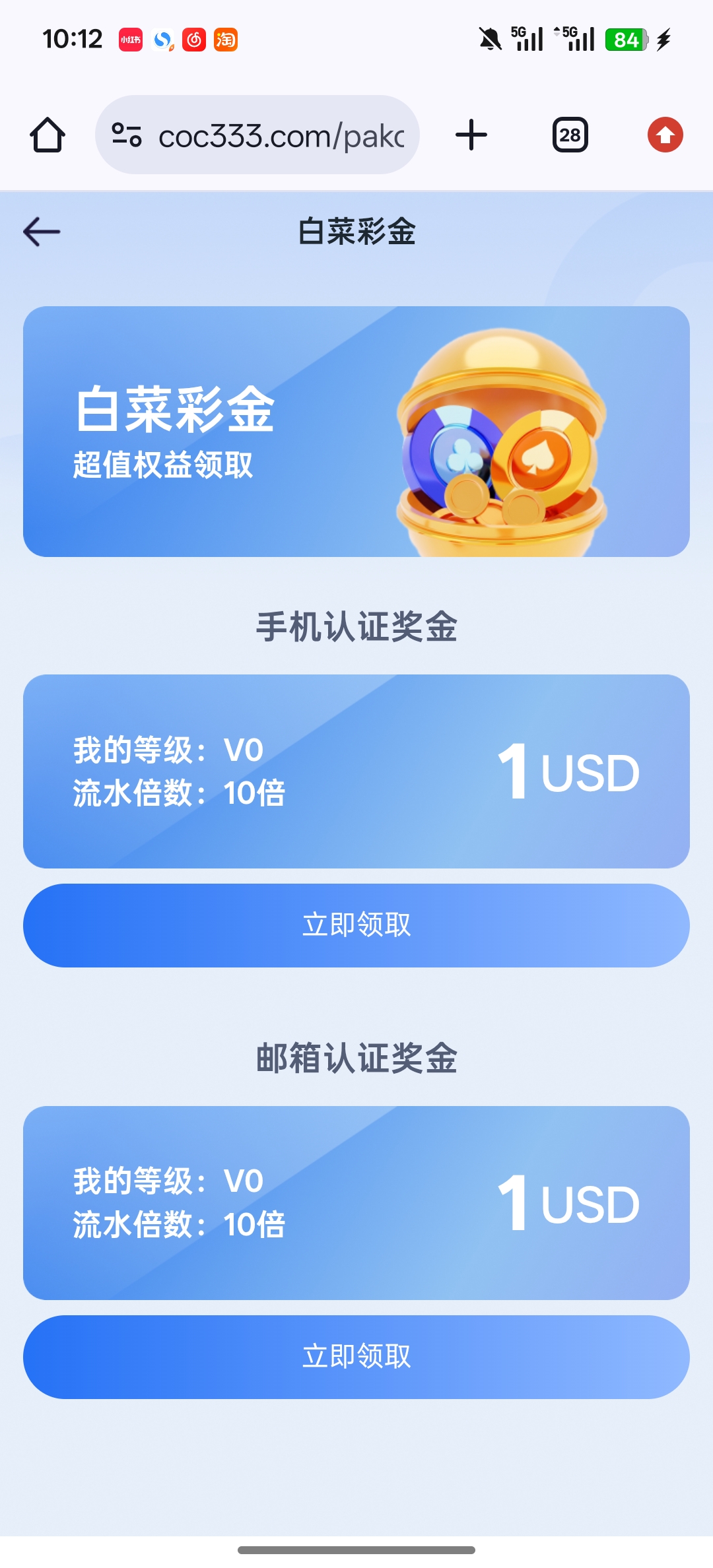Claim the 手机认证奖金 with 立即领取
This screenshot has height=1568, width=713.
click(x=356, y=925)
